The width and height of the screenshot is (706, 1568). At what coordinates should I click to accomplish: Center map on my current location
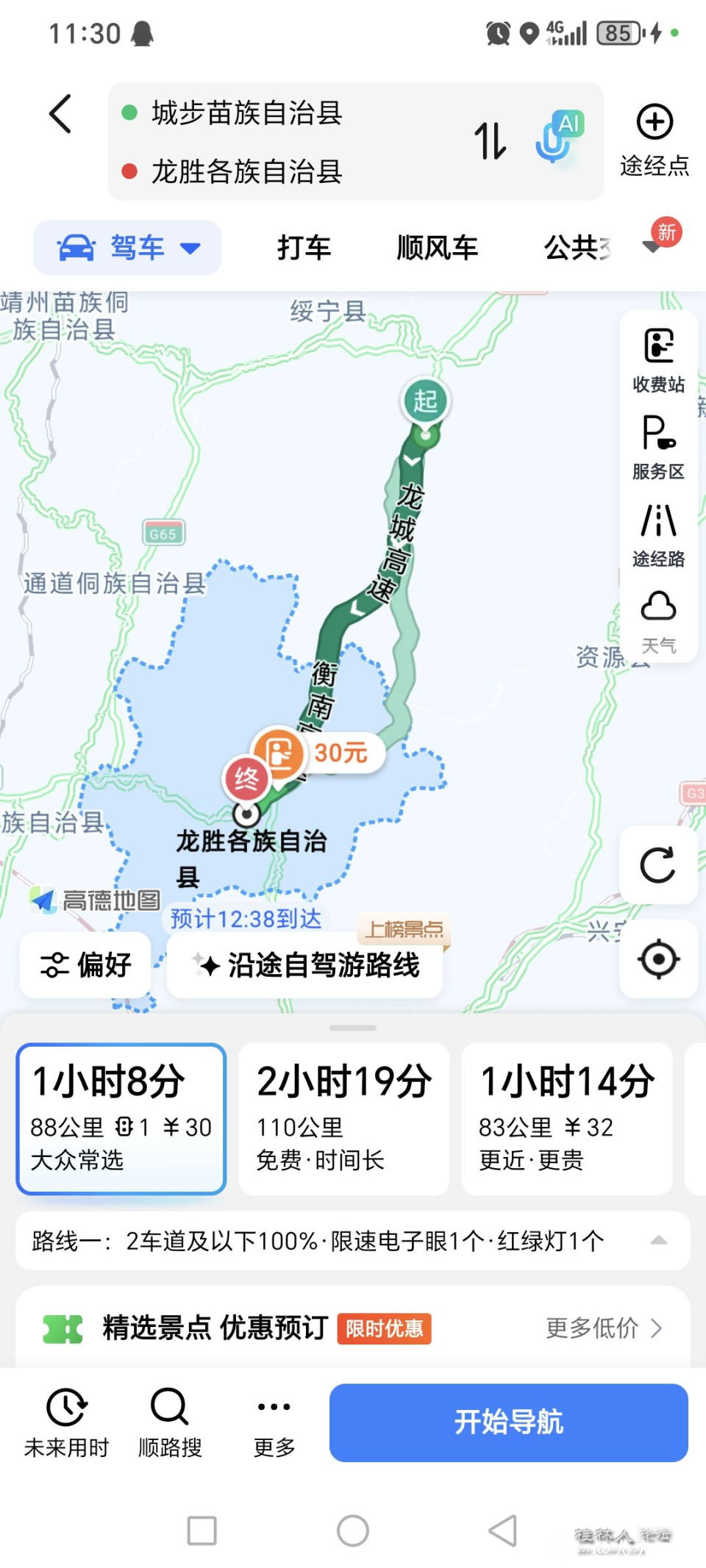point(658,959)
